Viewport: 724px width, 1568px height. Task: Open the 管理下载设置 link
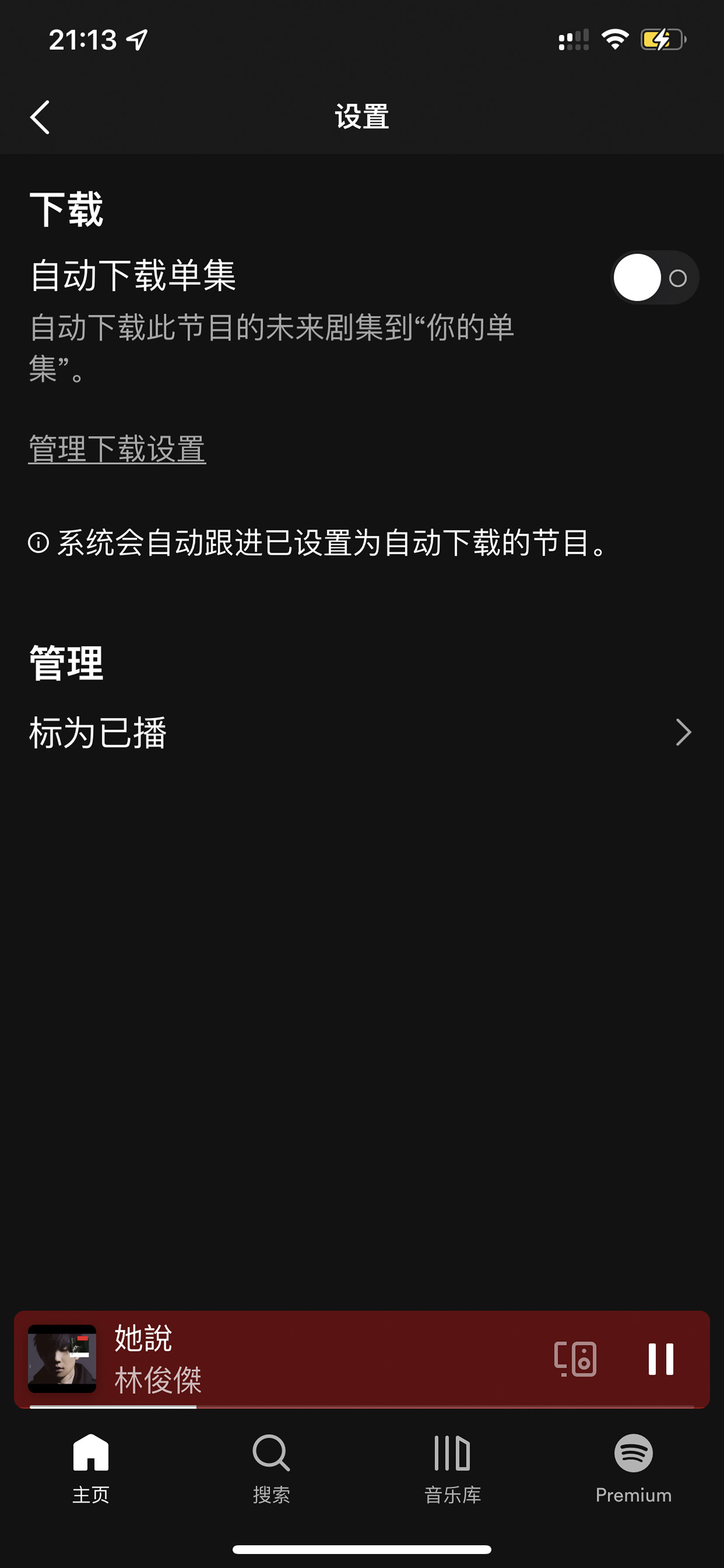(117, 449)
